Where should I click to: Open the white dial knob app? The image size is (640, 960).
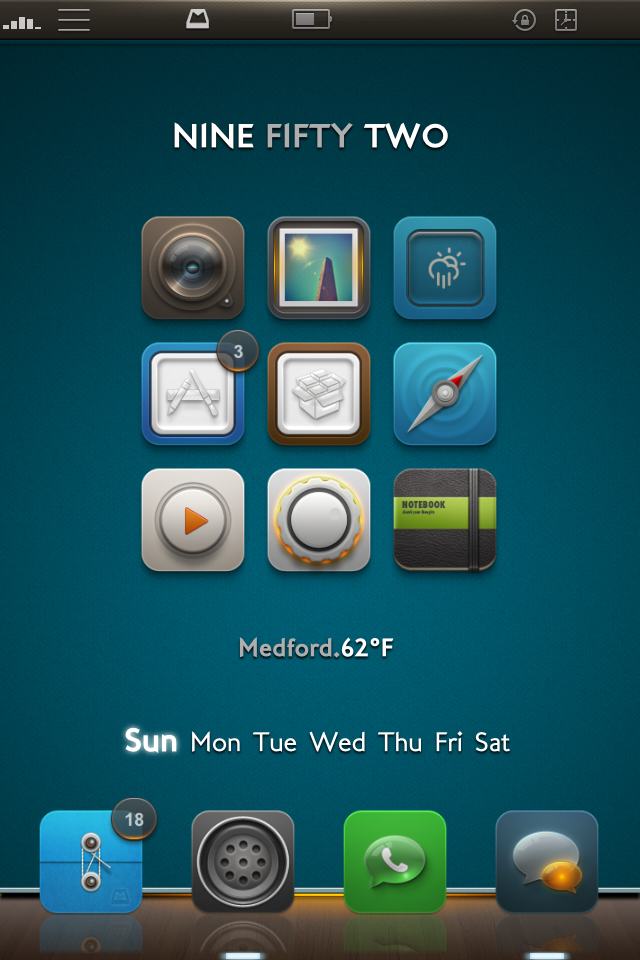(x=319, y=520)
